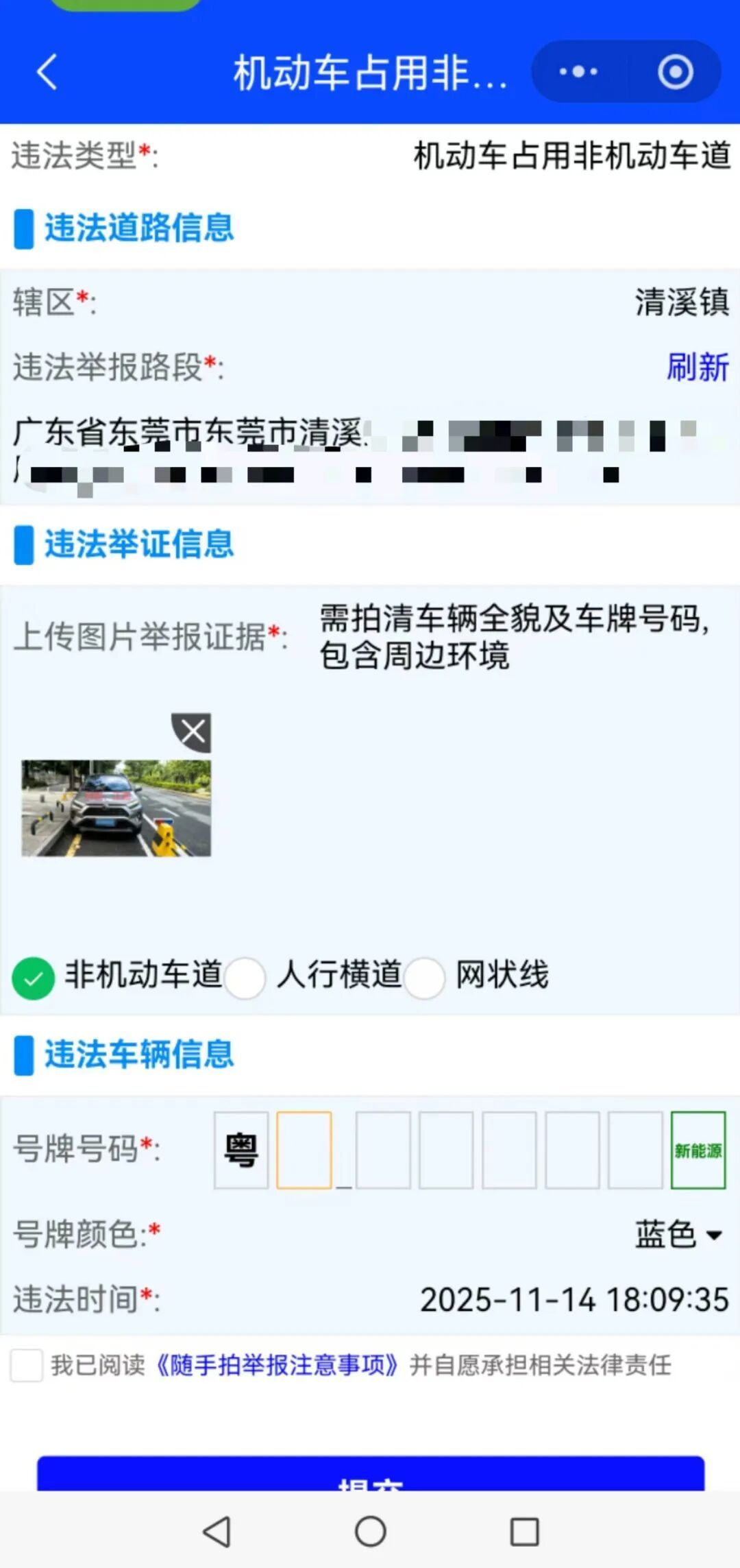The width and height of the screenshot is (740, 1568).
Task: Select the 非机动车道 option
Action: [34, 978]
